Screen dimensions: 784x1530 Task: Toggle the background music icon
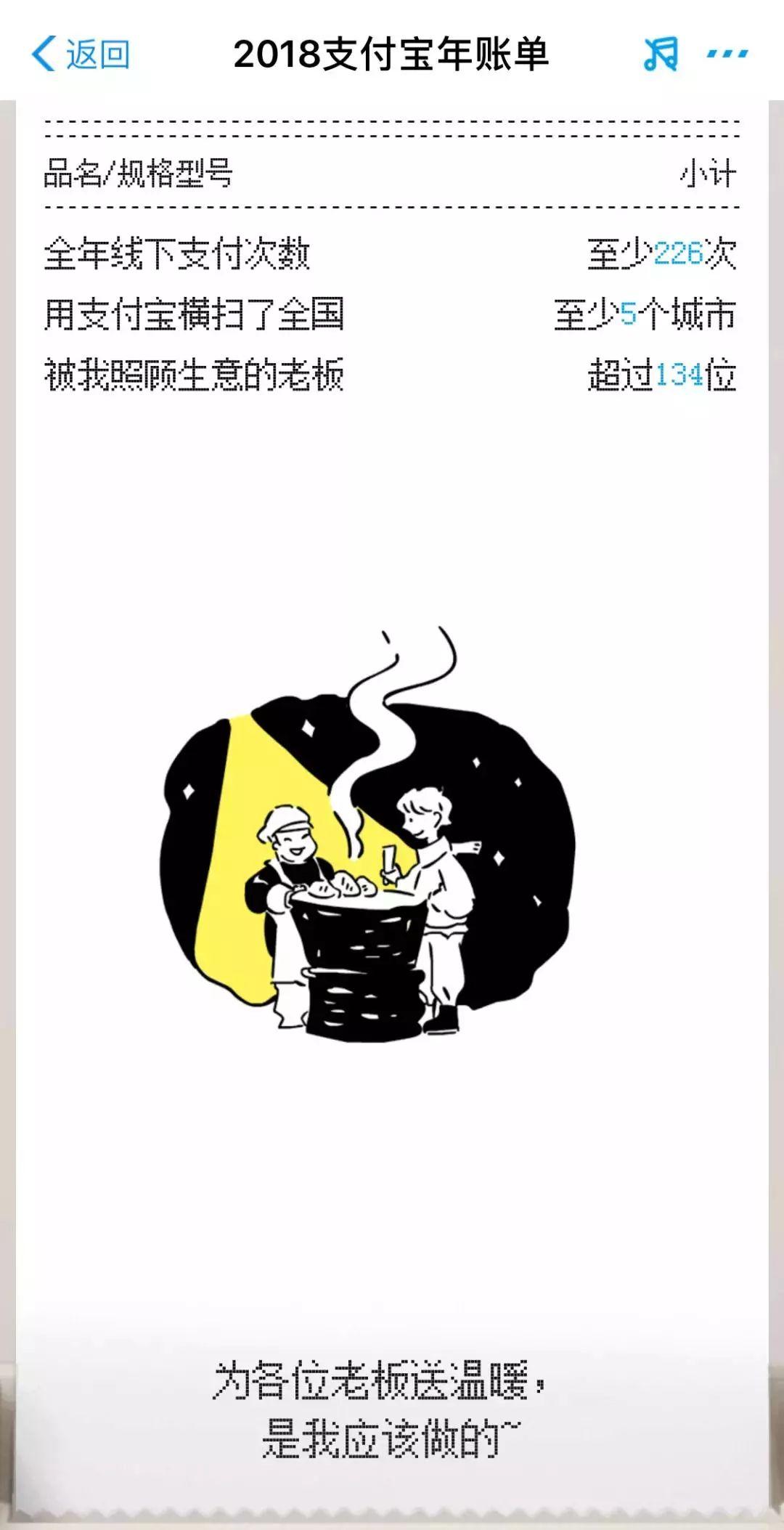point(661,54)
